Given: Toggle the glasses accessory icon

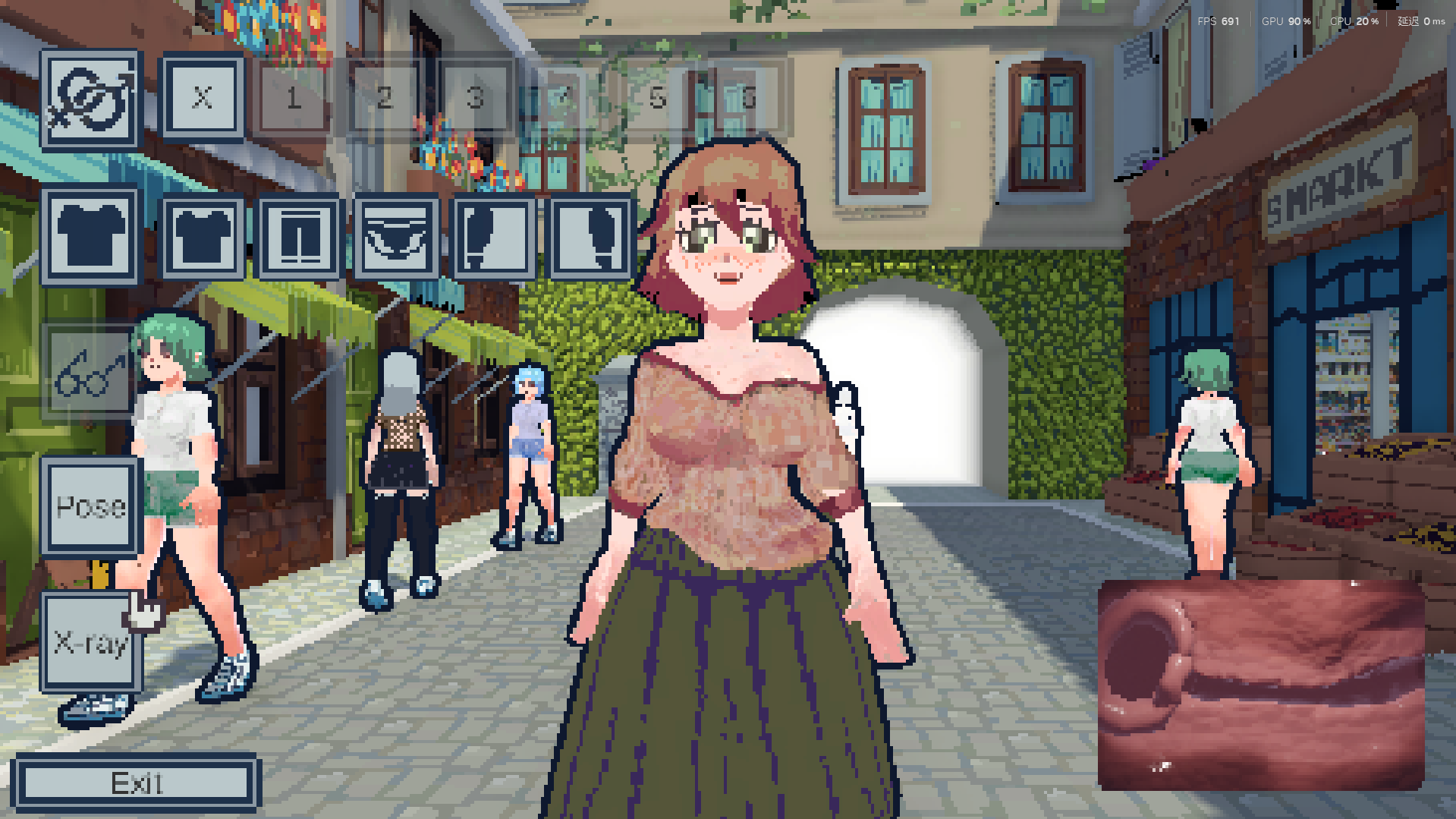Looking at the screenshot, I should (x=90, y=372).
